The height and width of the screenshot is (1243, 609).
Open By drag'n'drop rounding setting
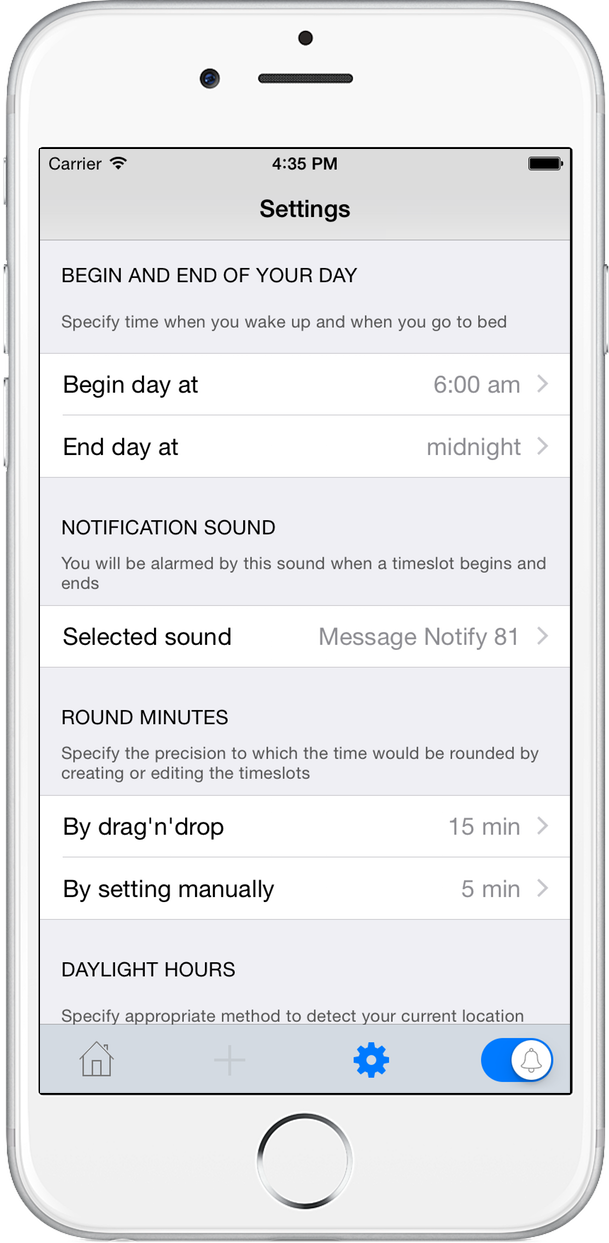tap(305, 826)
